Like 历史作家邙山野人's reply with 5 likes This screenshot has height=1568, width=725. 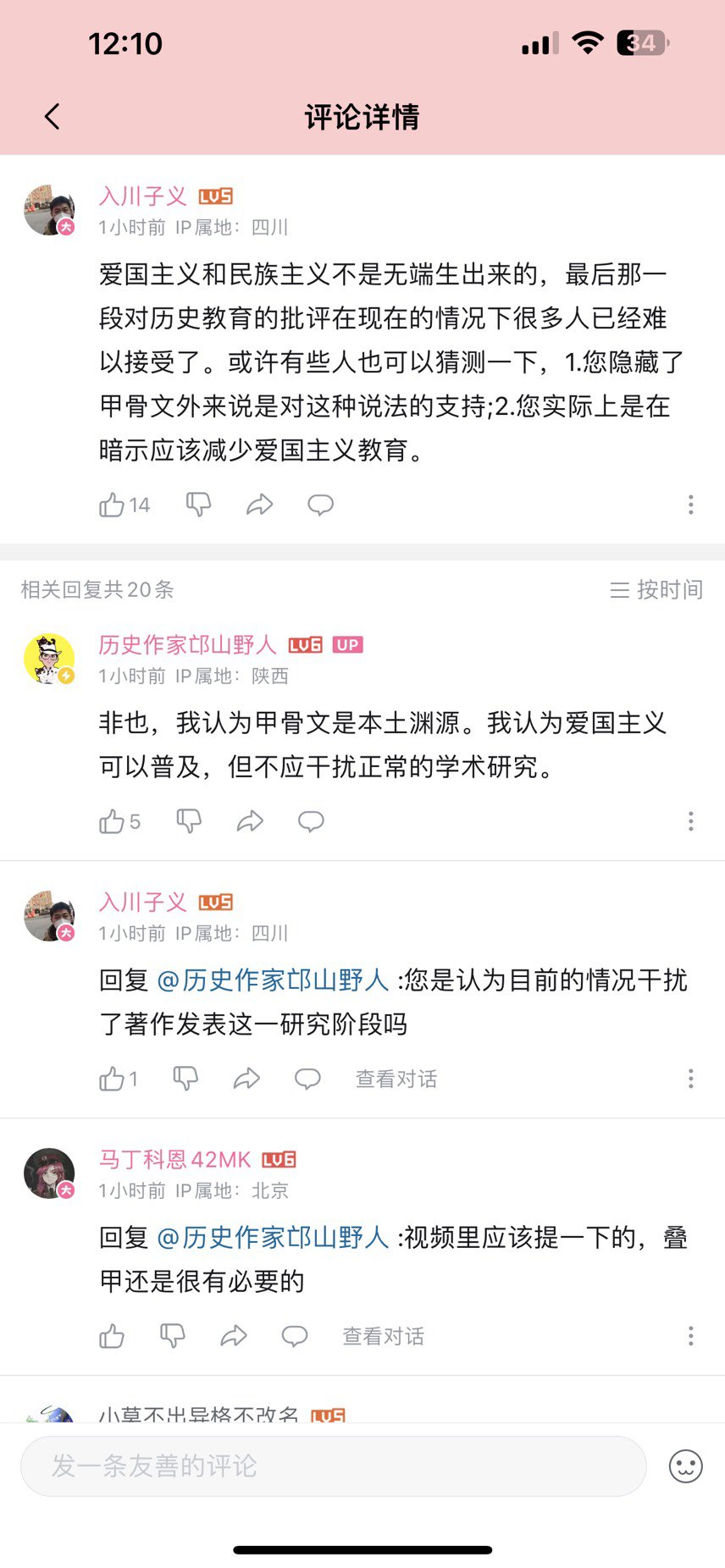pos(113,821)
